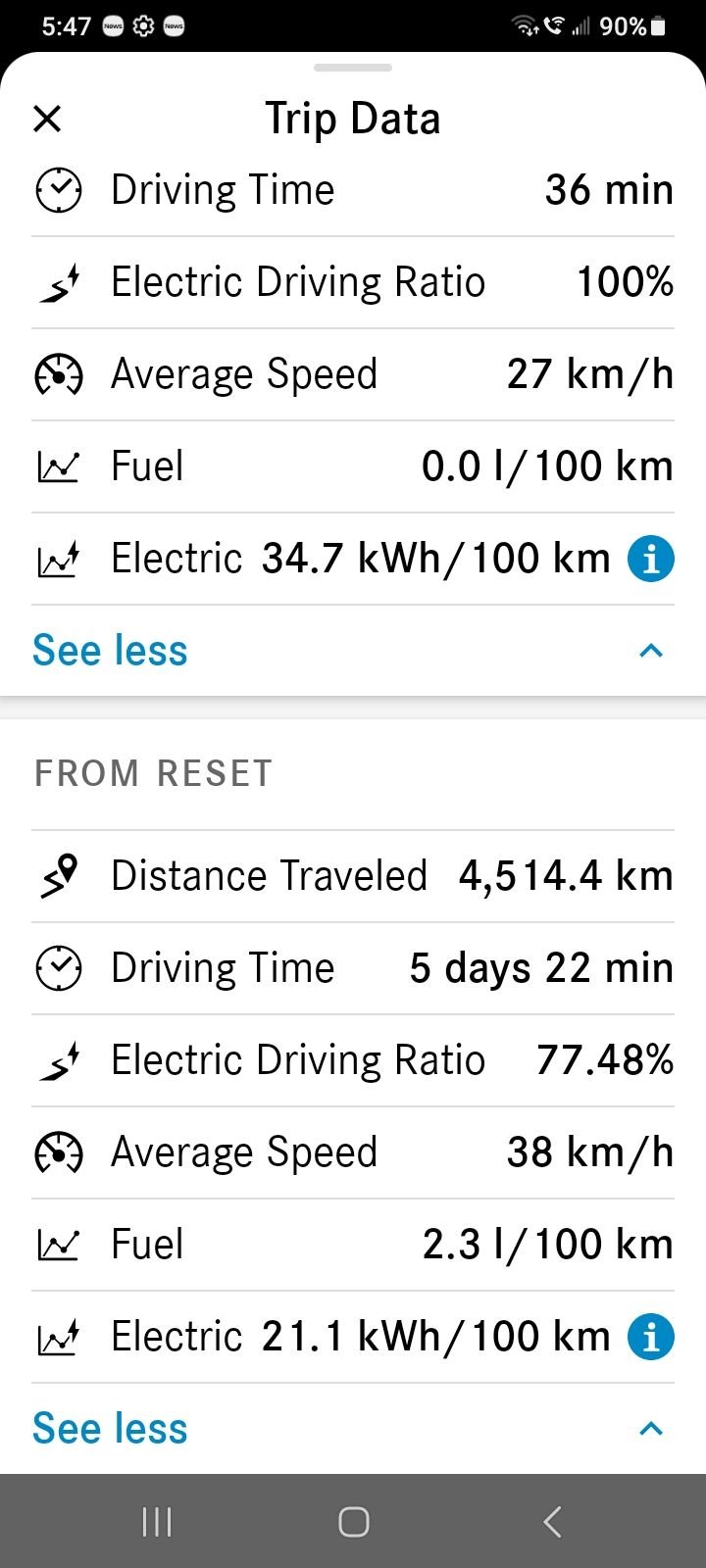Open info for Electric 34.7 kWh/100 km
This screenshot has width=706, height=1568.
tap(651, 560)
